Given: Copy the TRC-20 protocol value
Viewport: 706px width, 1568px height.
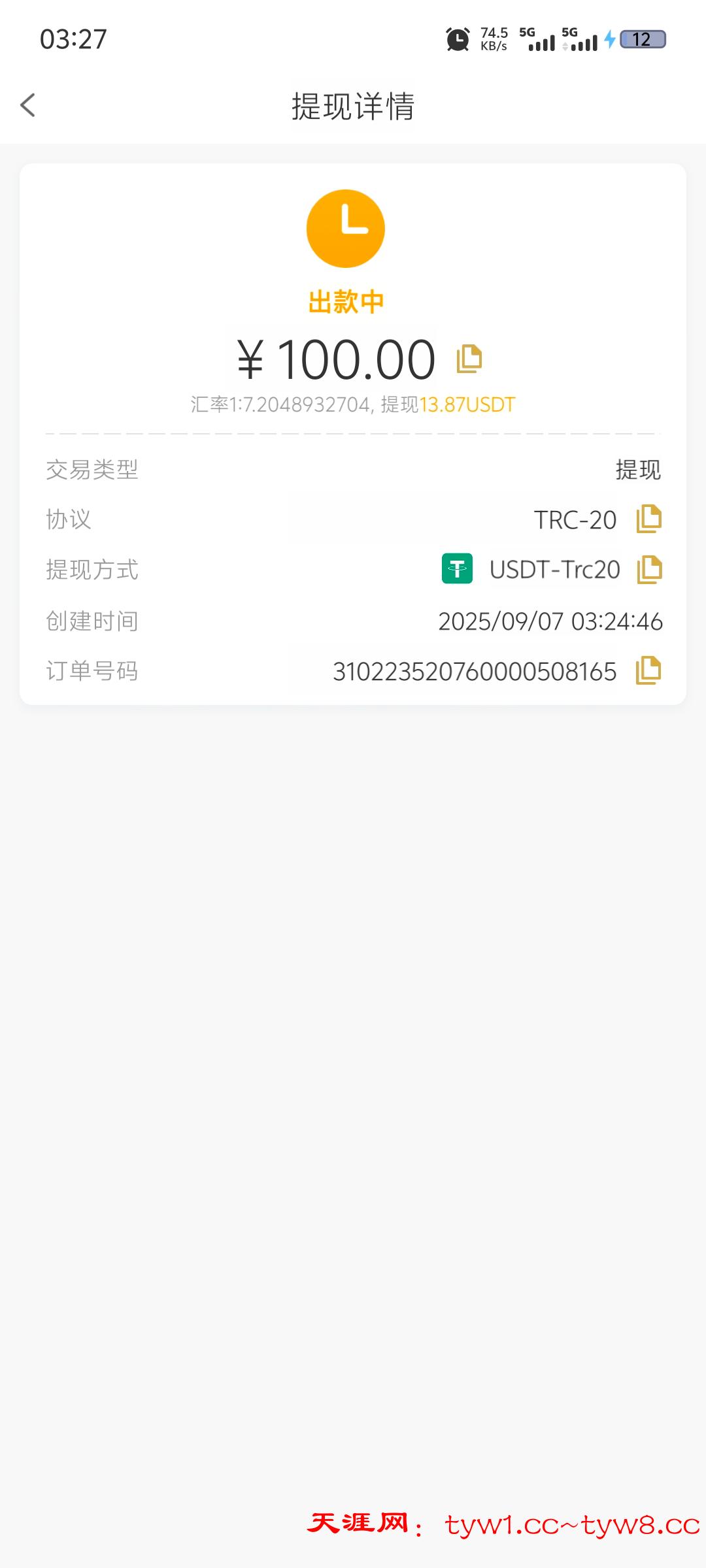Looking at the screenshot, I should click(x=648, y=519).
